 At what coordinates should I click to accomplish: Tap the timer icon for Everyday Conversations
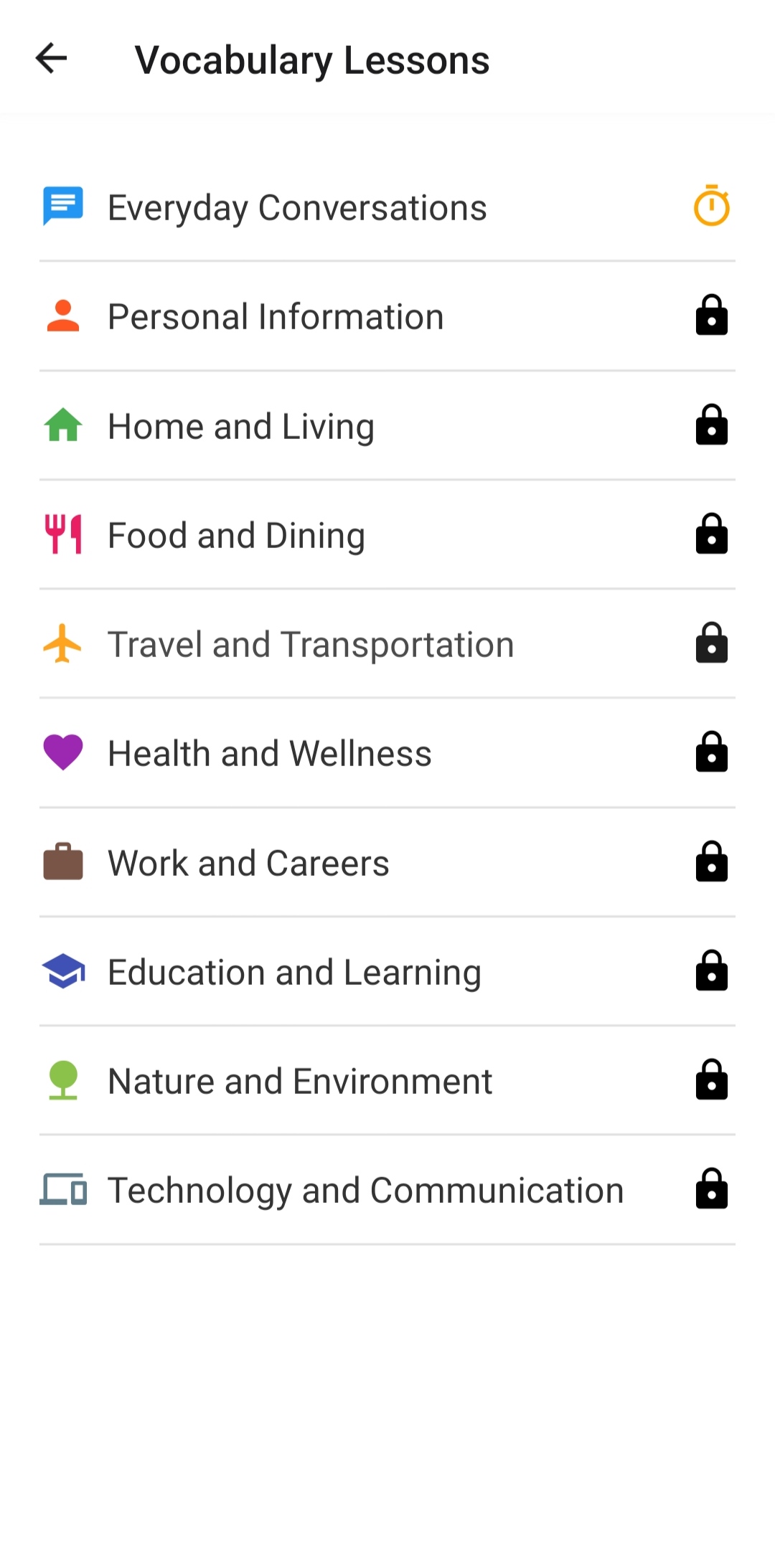(711, 206)
